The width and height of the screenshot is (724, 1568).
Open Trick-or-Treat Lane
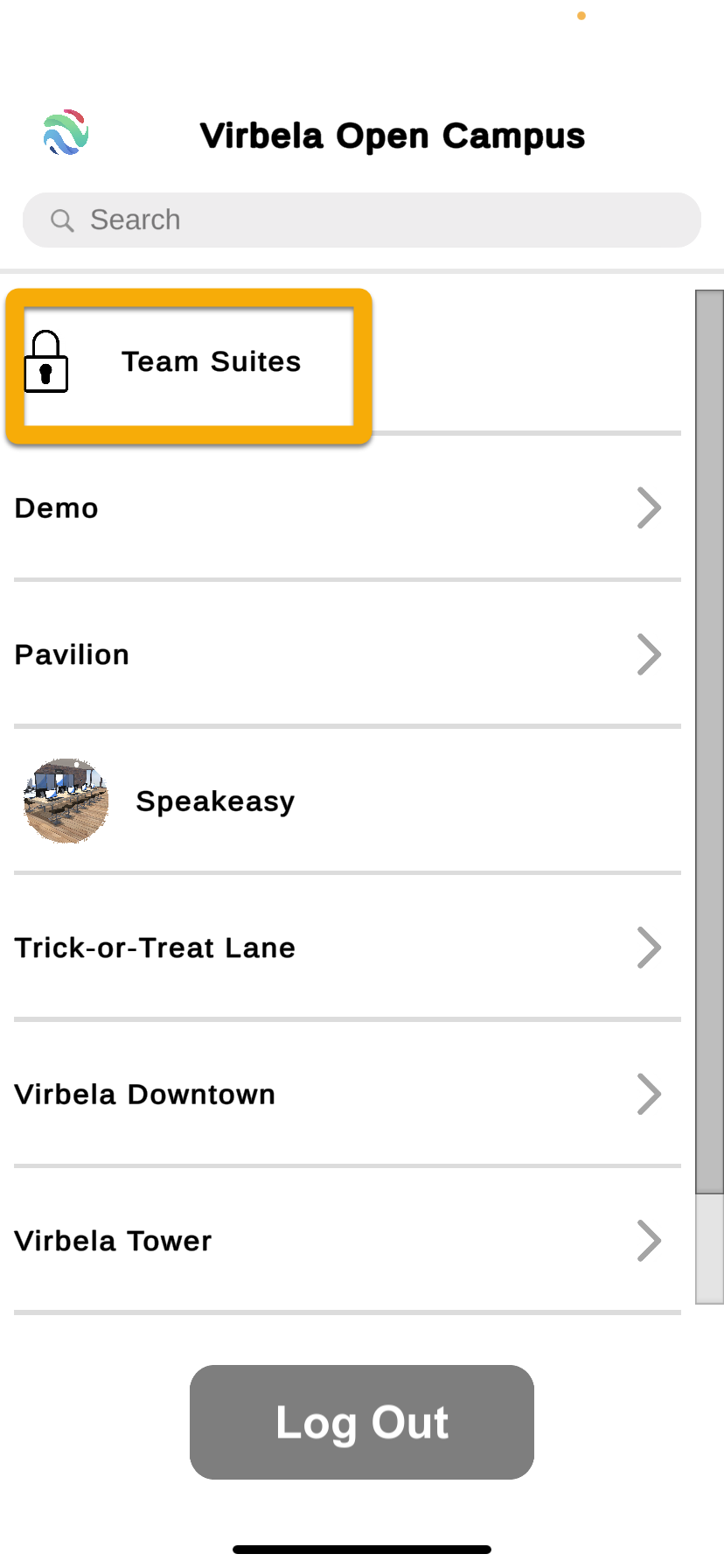tap(347, 948)
